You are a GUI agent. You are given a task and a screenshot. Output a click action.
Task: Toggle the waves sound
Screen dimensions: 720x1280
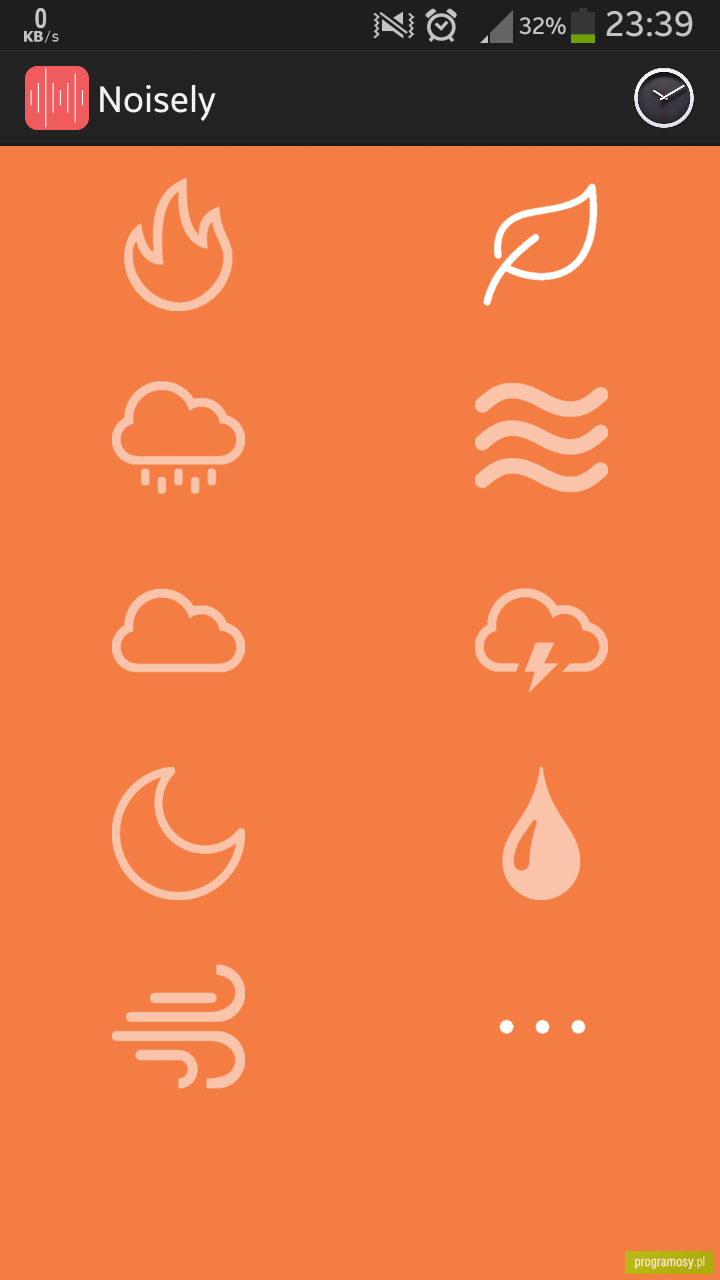point(541,438)
